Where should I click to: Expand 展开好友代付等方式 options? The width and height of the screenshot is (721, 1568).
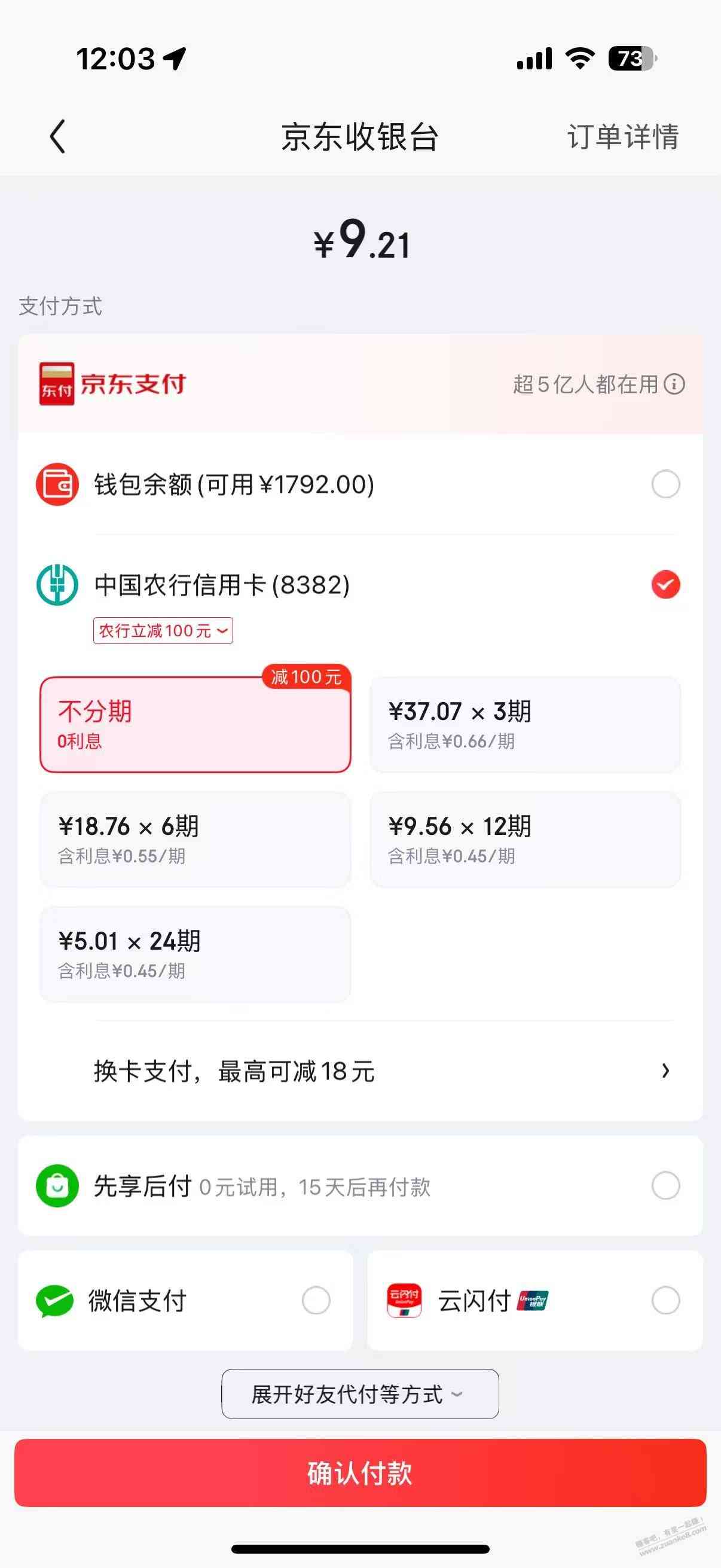click(359, 1394)
